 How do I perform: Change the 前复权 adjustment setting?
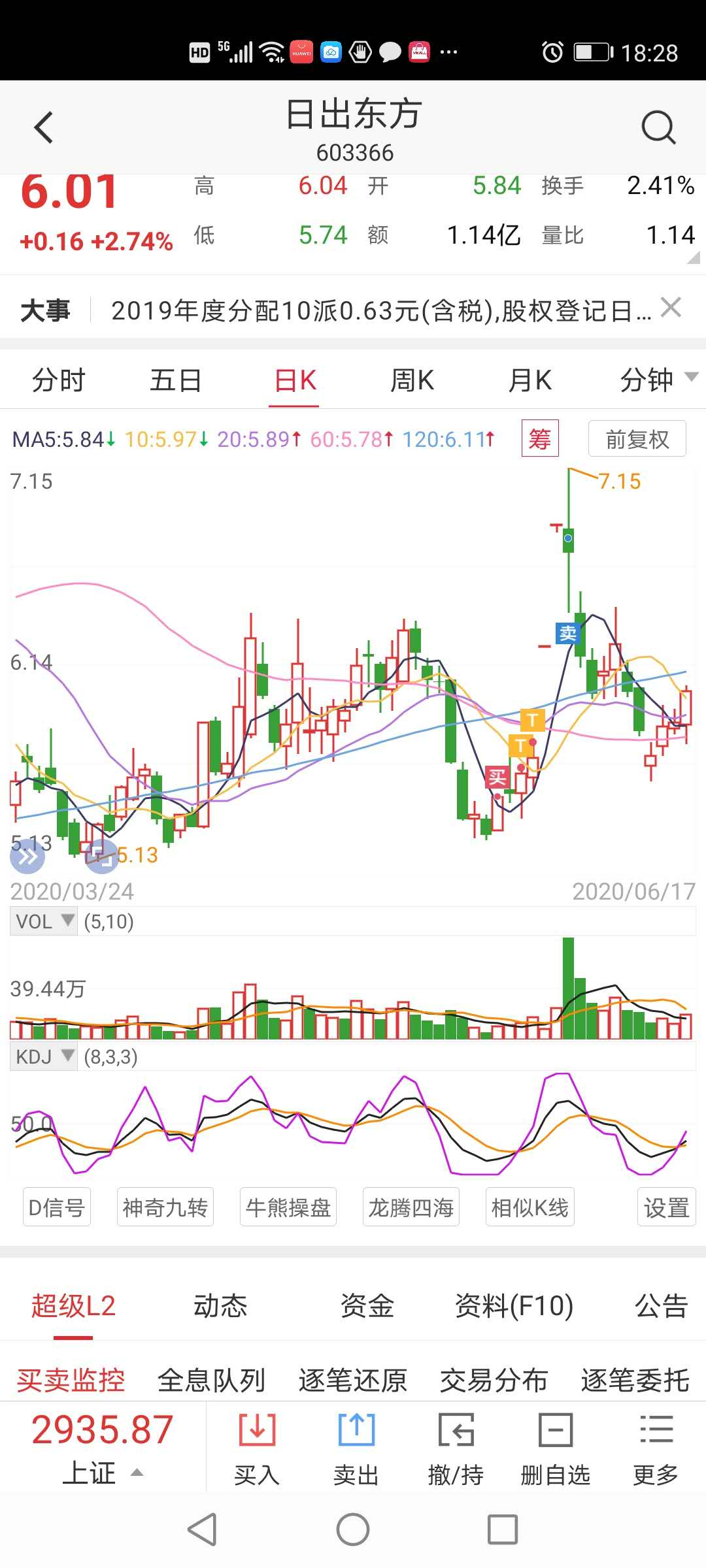click(637, 438)
